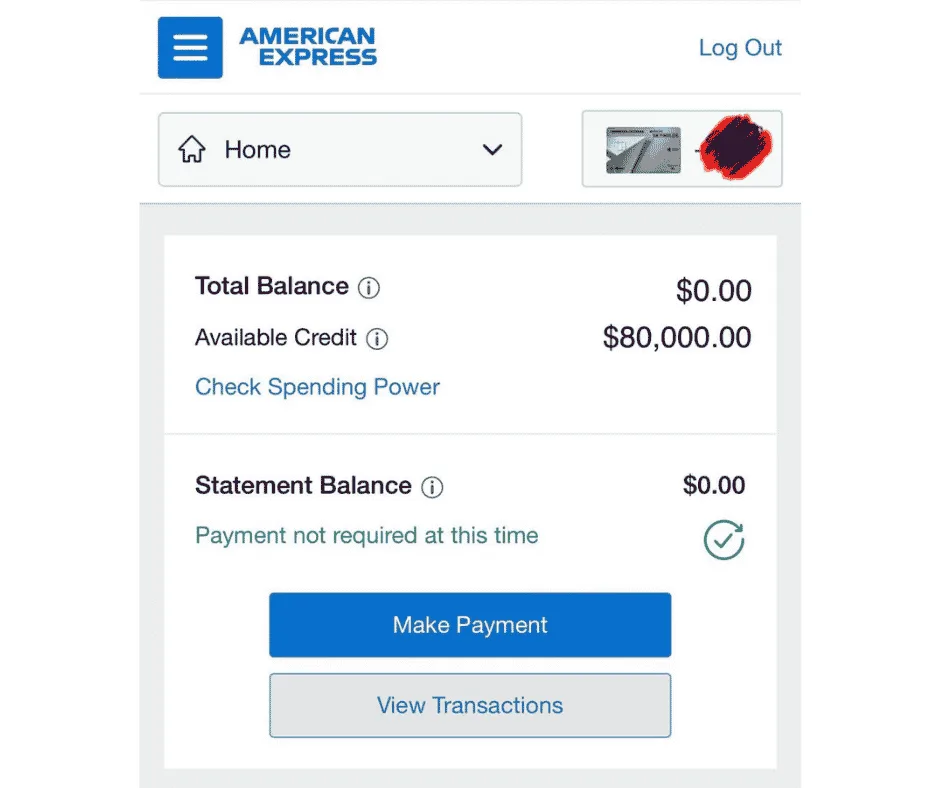Open the card account selector
940x788 pixels.
(682, 150)
